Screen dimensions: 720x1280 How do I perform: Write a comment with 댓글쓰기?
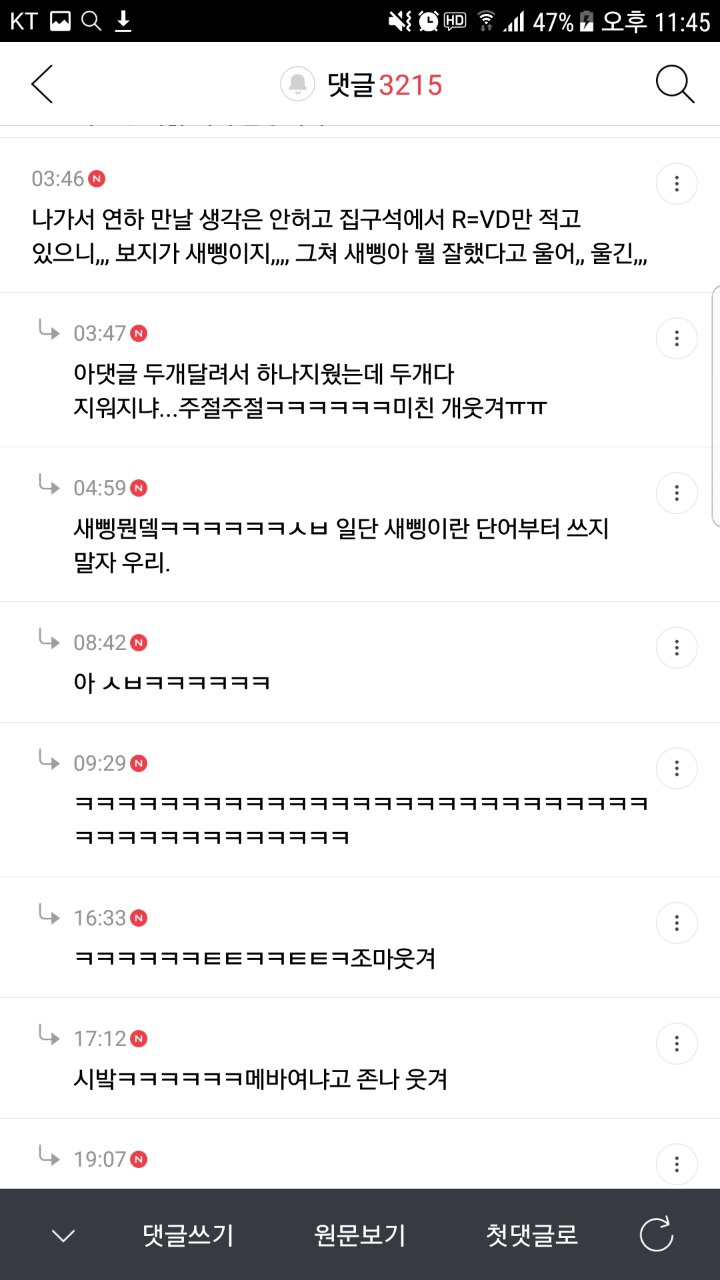[x=188, y=1235]
